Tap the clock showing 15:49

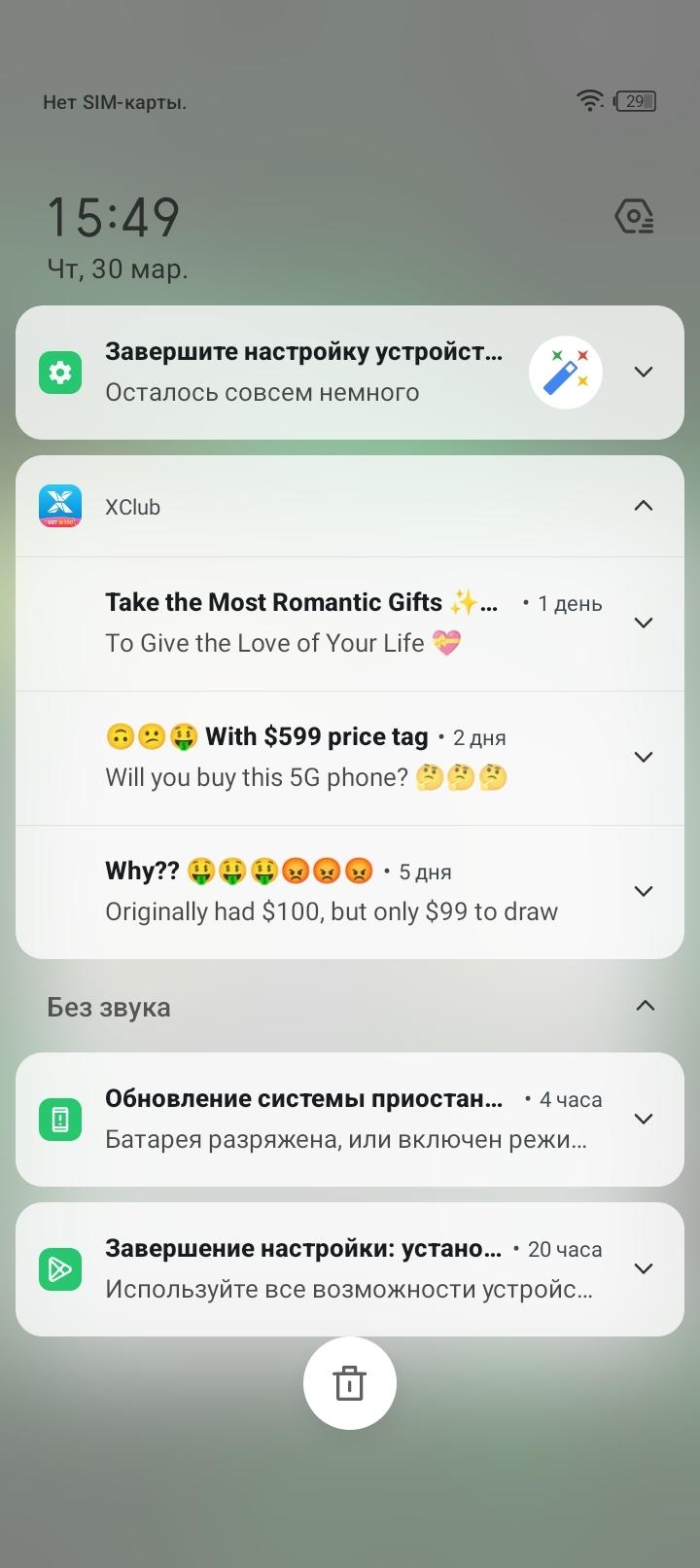point(113,216)
